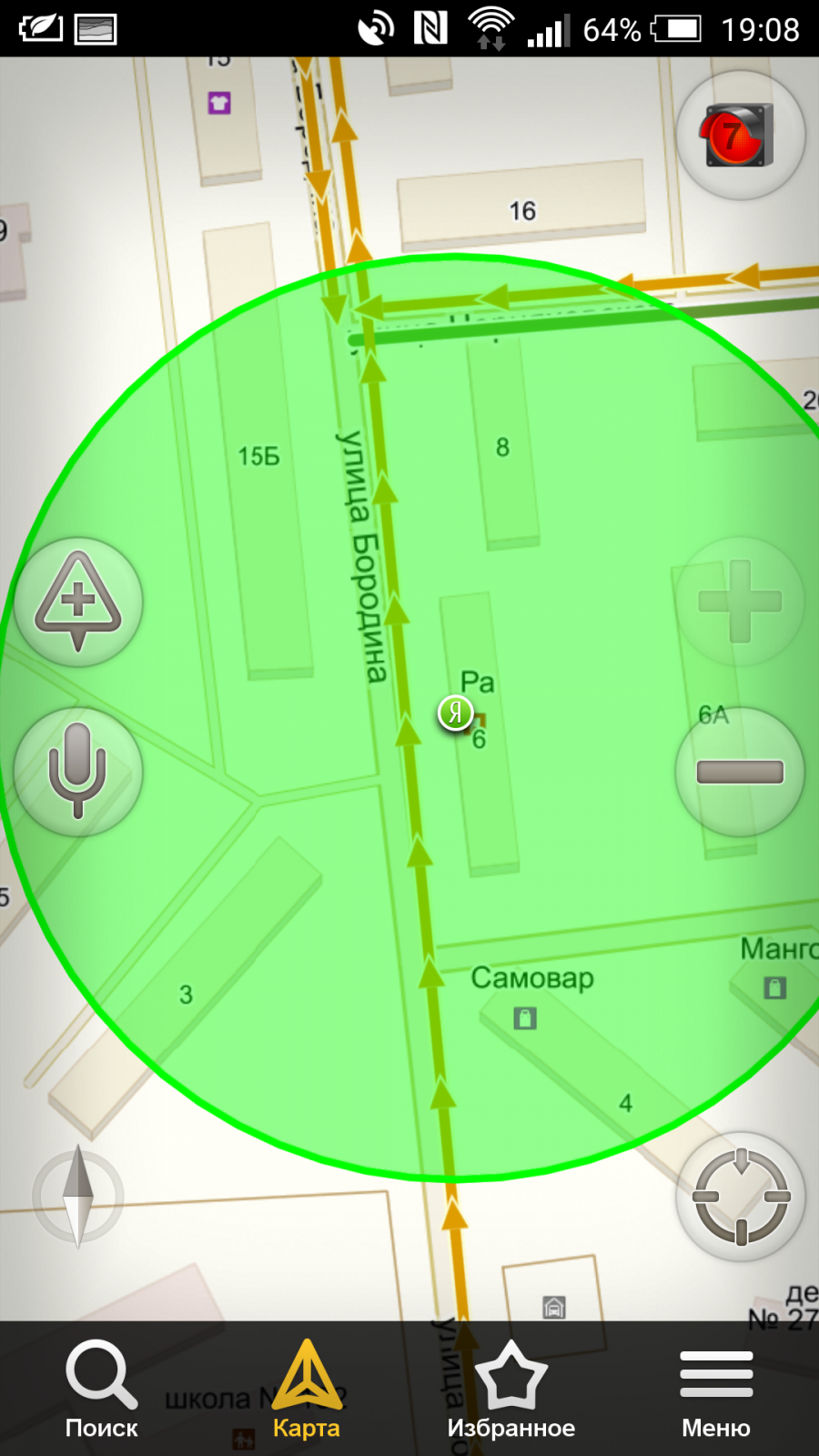Screen dimensions: 819x1456
Task: Zoom out of the map
Action: pos(740,772)
